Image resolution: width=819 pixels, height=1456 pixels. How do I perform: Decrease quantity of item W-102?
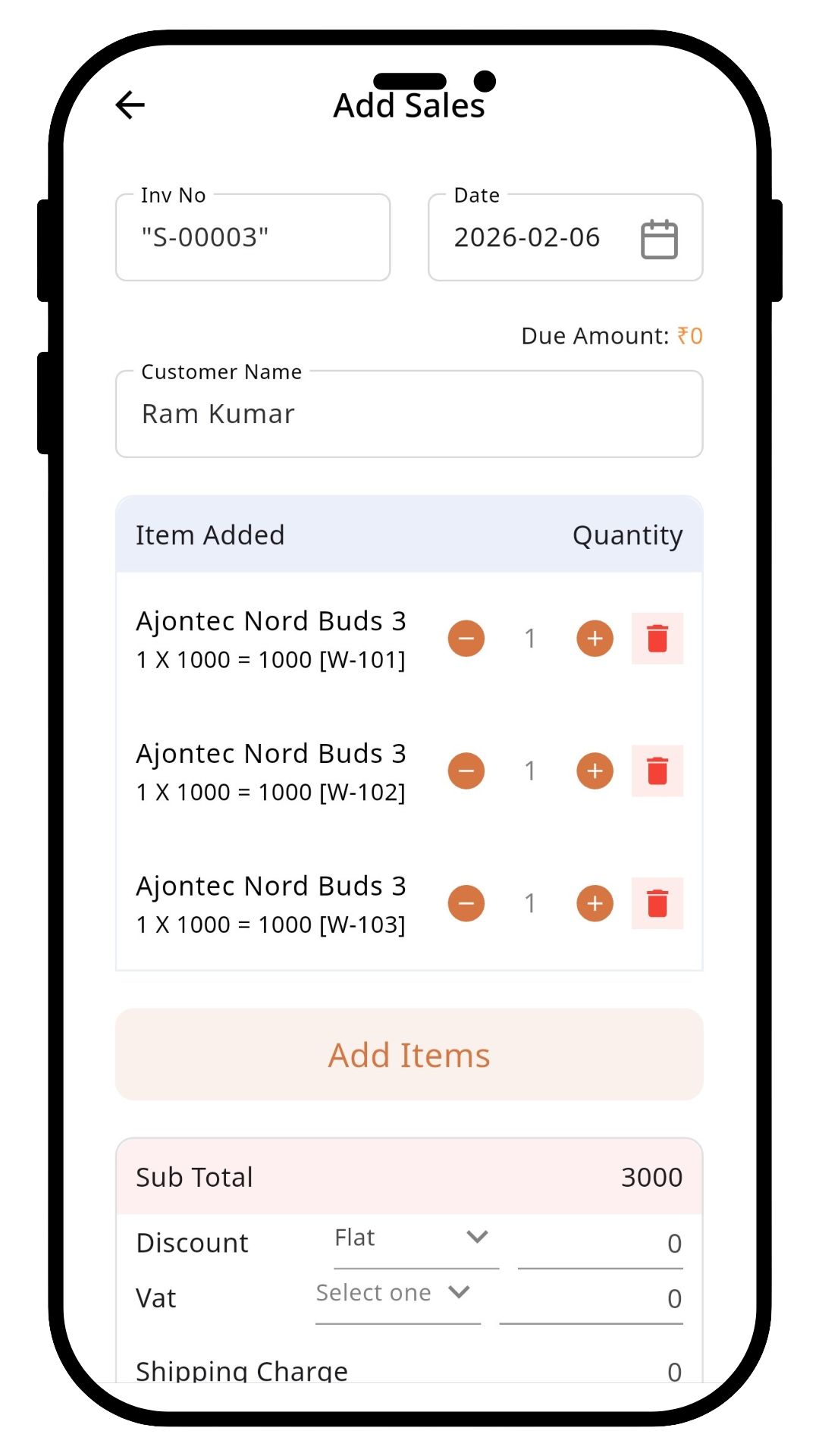point(466,771)
